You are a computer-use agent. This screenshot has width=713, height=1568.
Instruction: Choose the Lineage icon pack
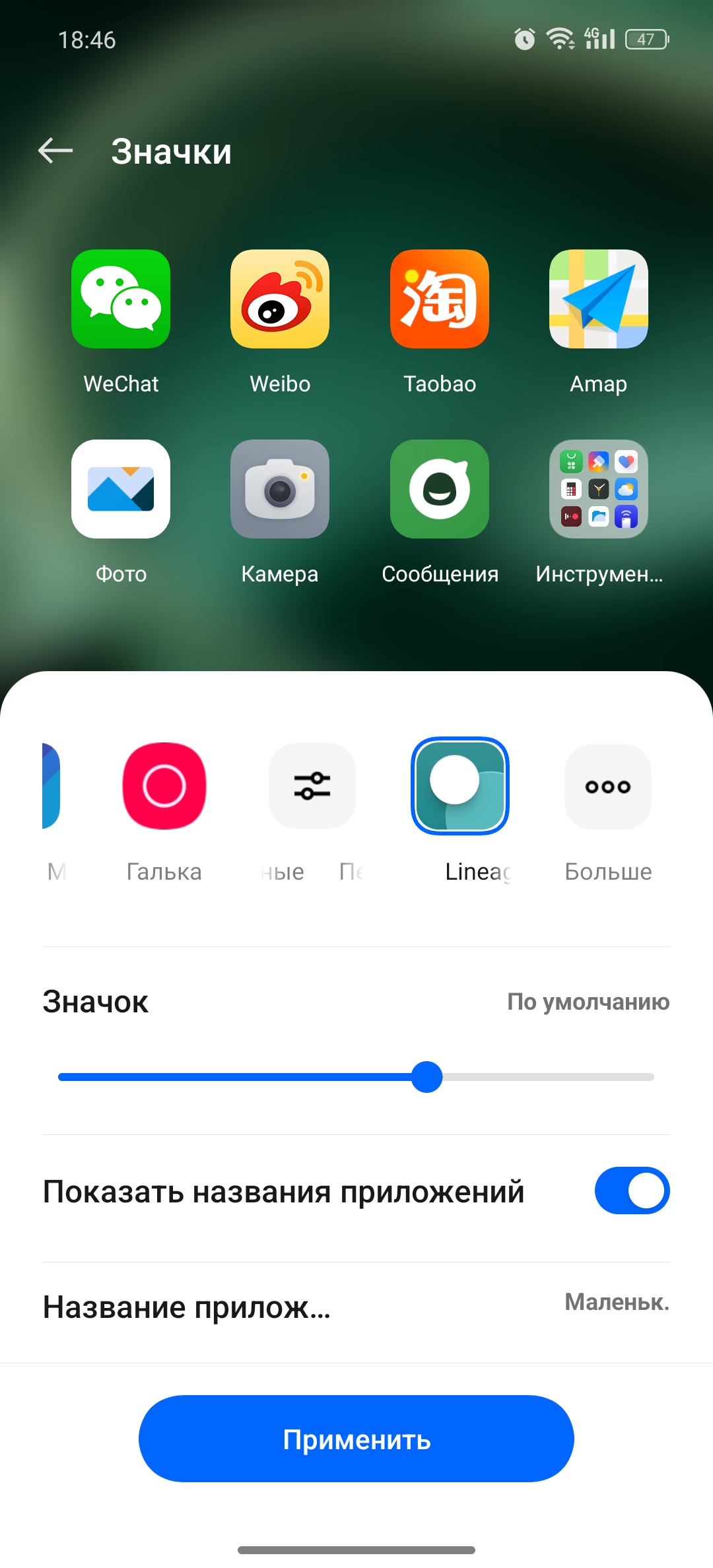click(460, 786)
